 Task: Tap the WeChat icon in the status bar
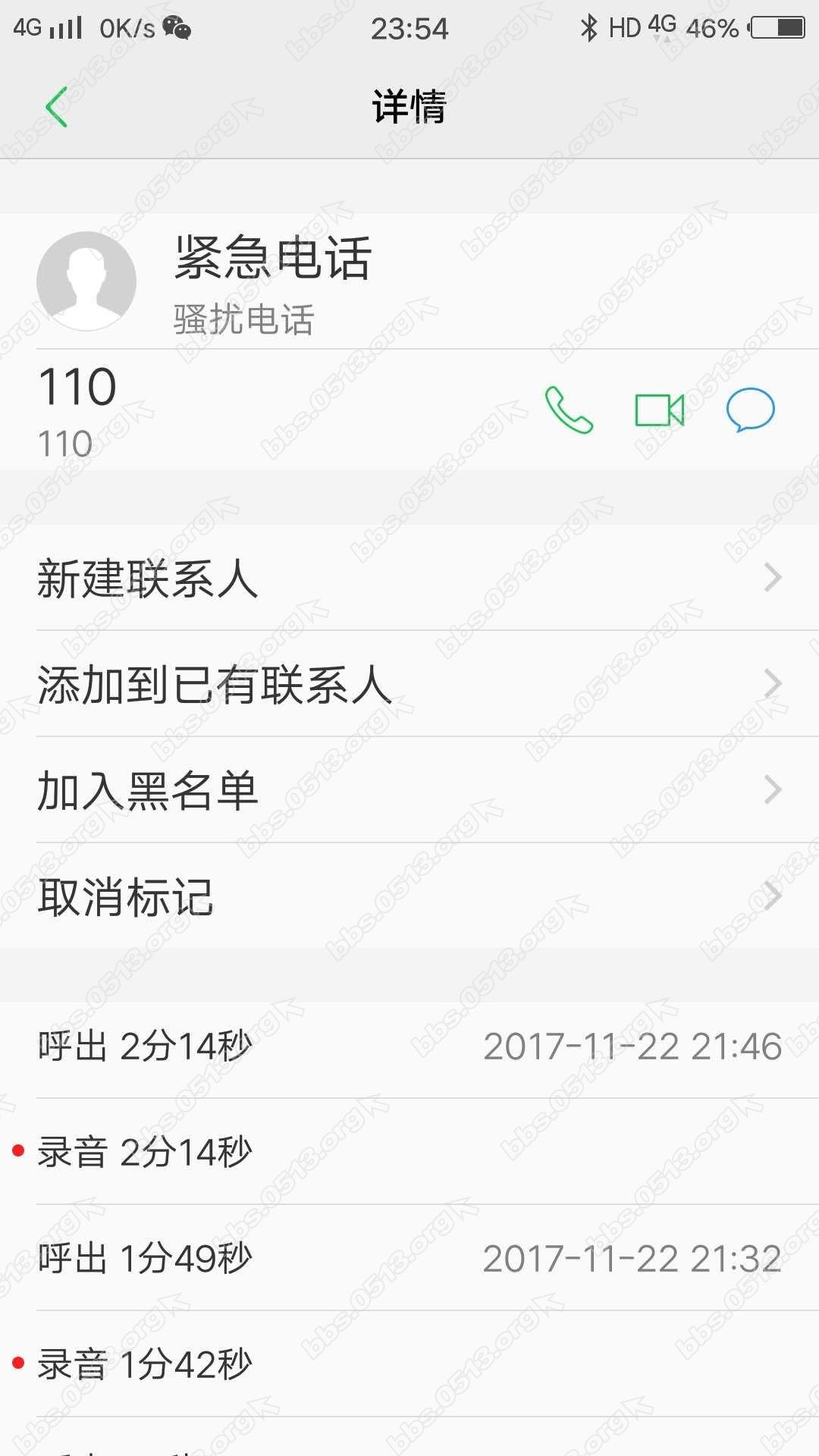coord(176,27)
